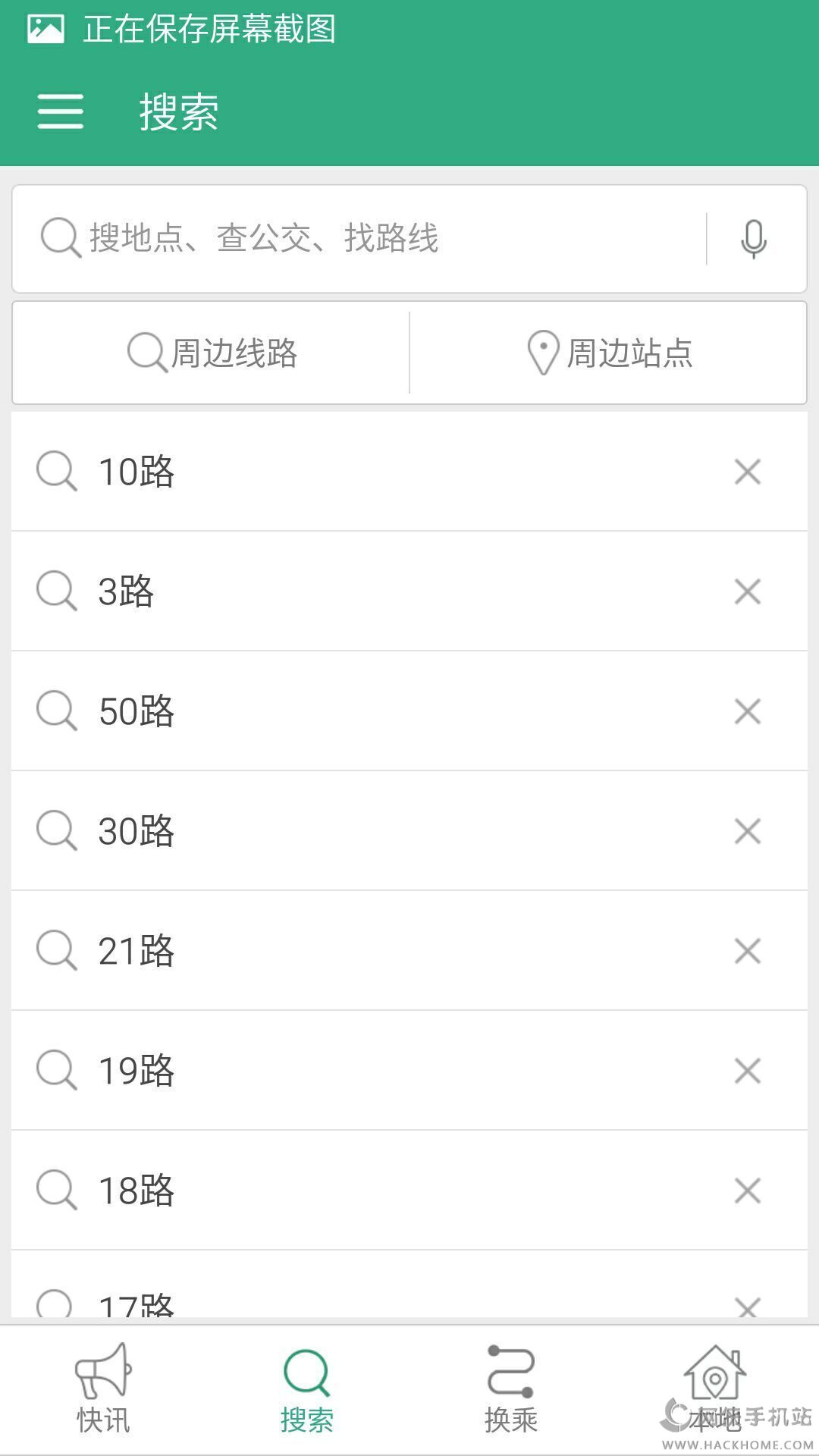Delete the 30路 history entry

(747, 831)
